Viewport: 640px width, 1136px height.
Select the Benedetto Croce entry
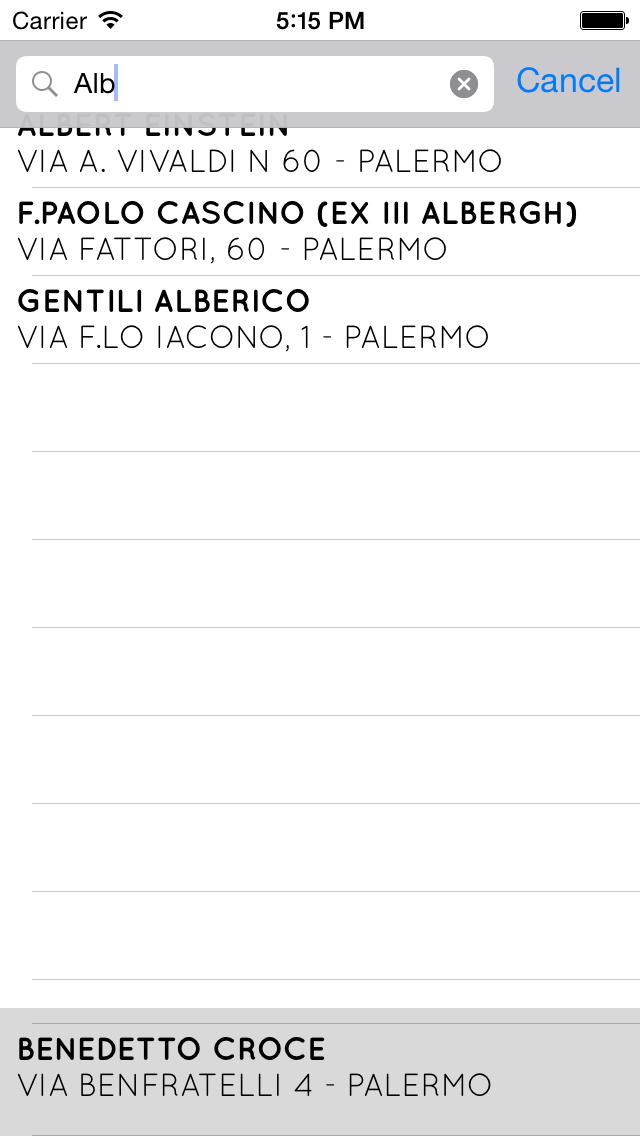(255, 1067)
